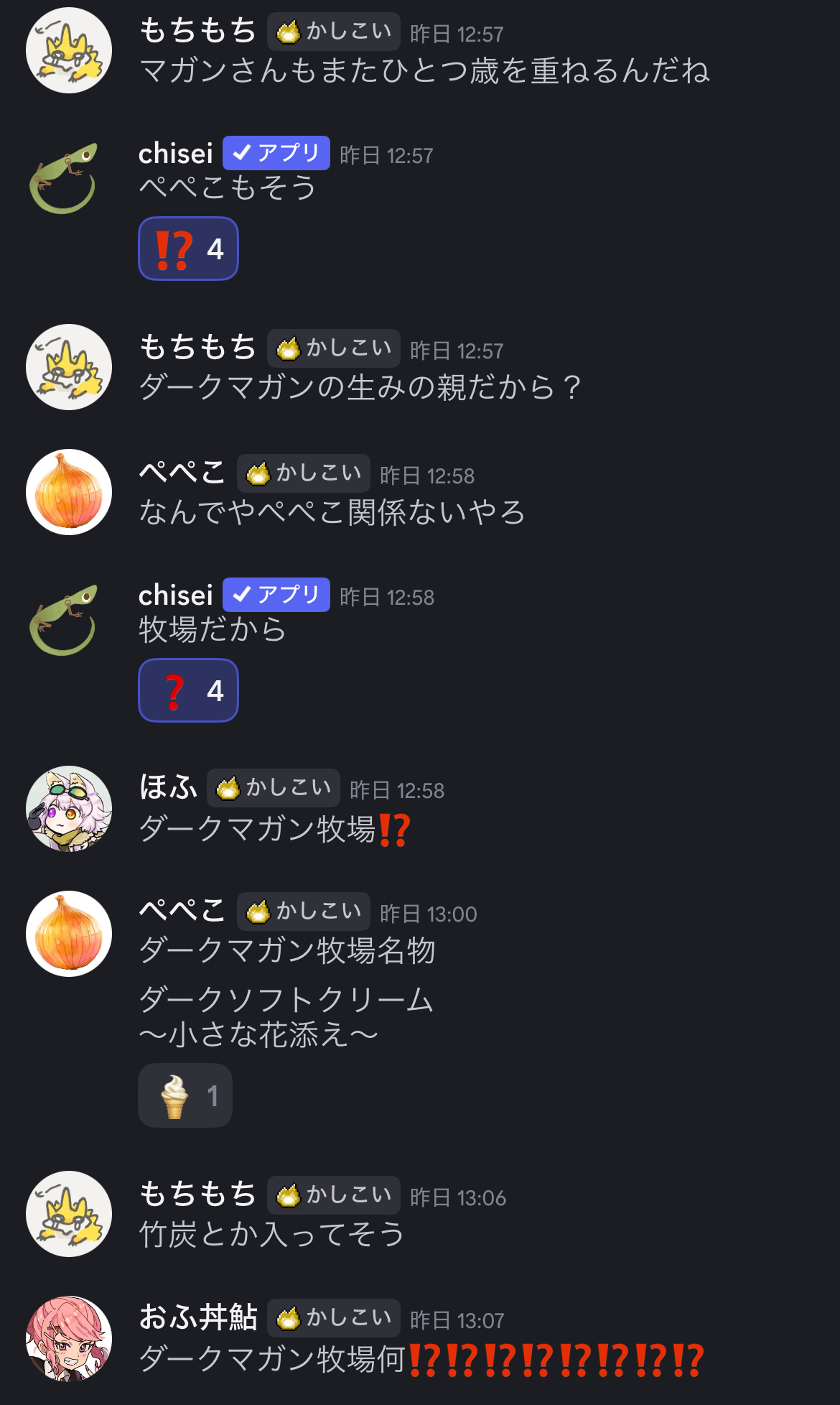View おふ丼鮎's avatar profile
Image resolution: width=840 pixels, height=1405 pixels.
(69, 1339)
